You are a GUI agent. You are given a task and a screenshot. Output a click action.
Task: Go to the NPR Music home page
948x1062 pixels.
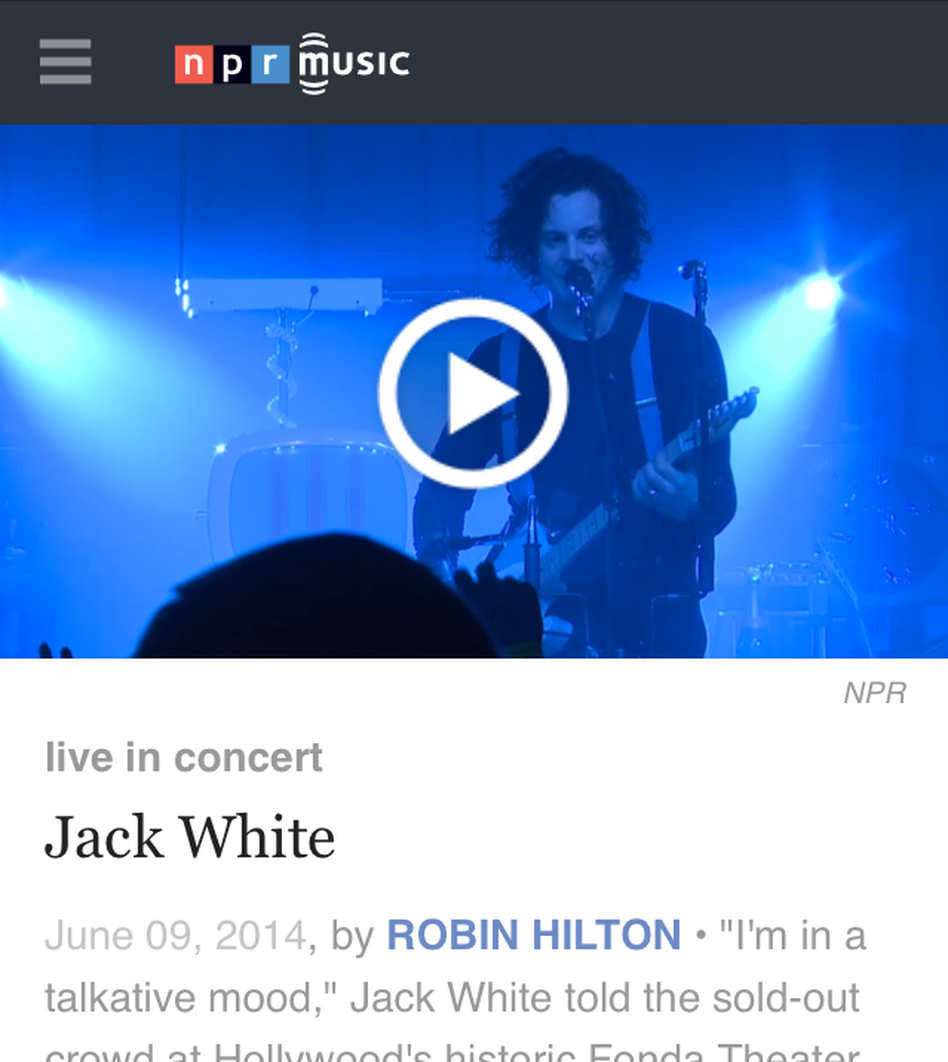click(x=292, y=63)
